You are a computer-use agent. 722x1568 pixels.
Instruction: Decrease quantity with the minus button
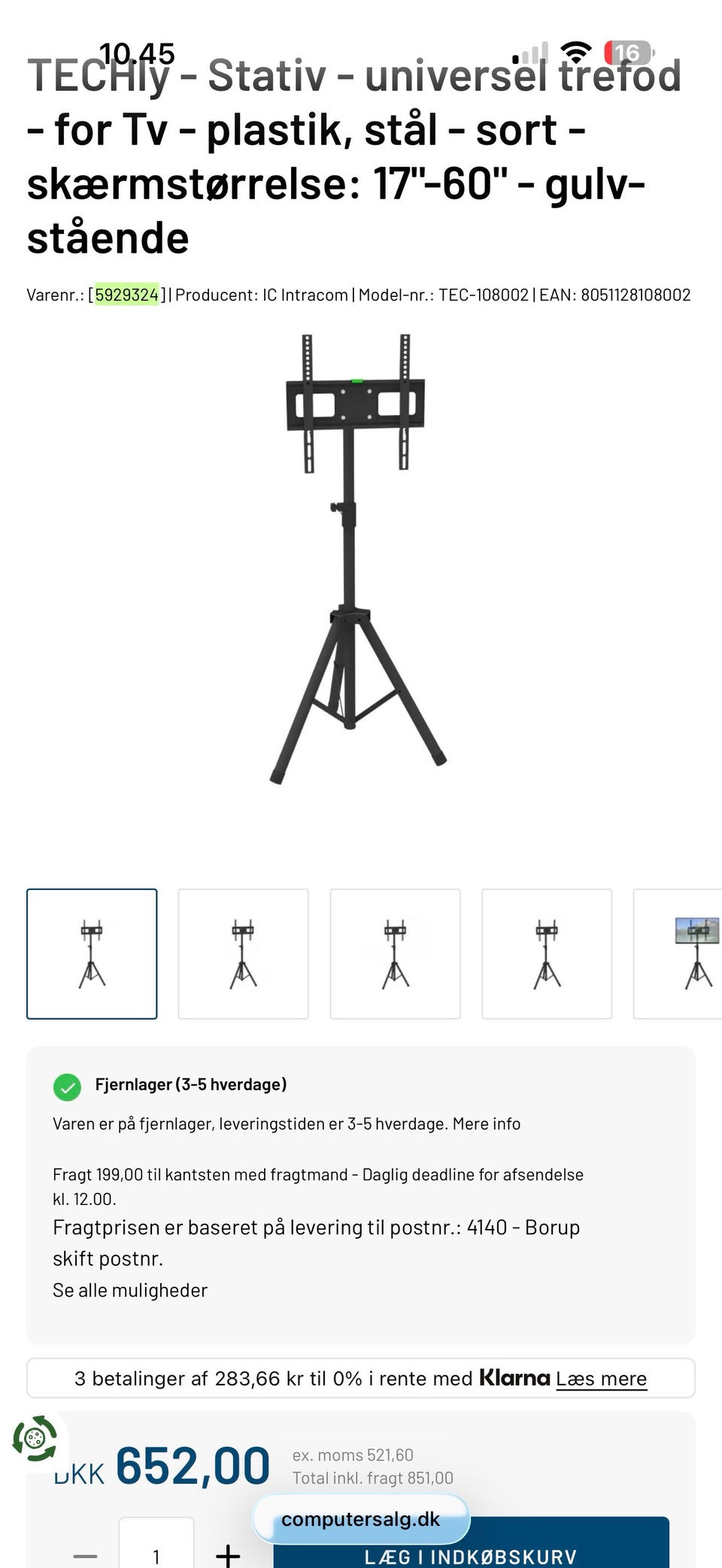85,1554
